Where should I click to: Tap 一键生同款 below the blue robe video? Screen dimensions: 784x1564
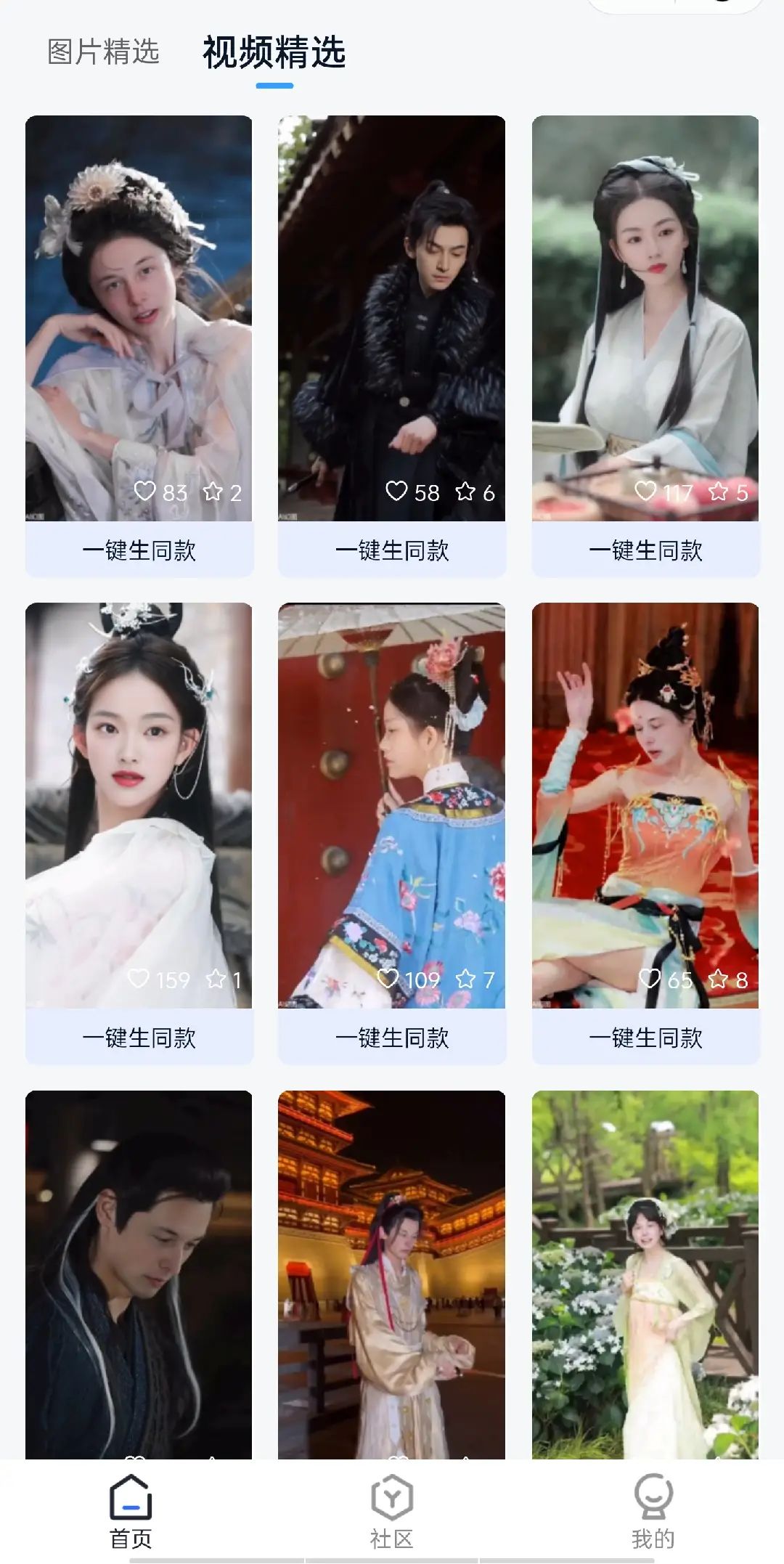(392, 1038)
